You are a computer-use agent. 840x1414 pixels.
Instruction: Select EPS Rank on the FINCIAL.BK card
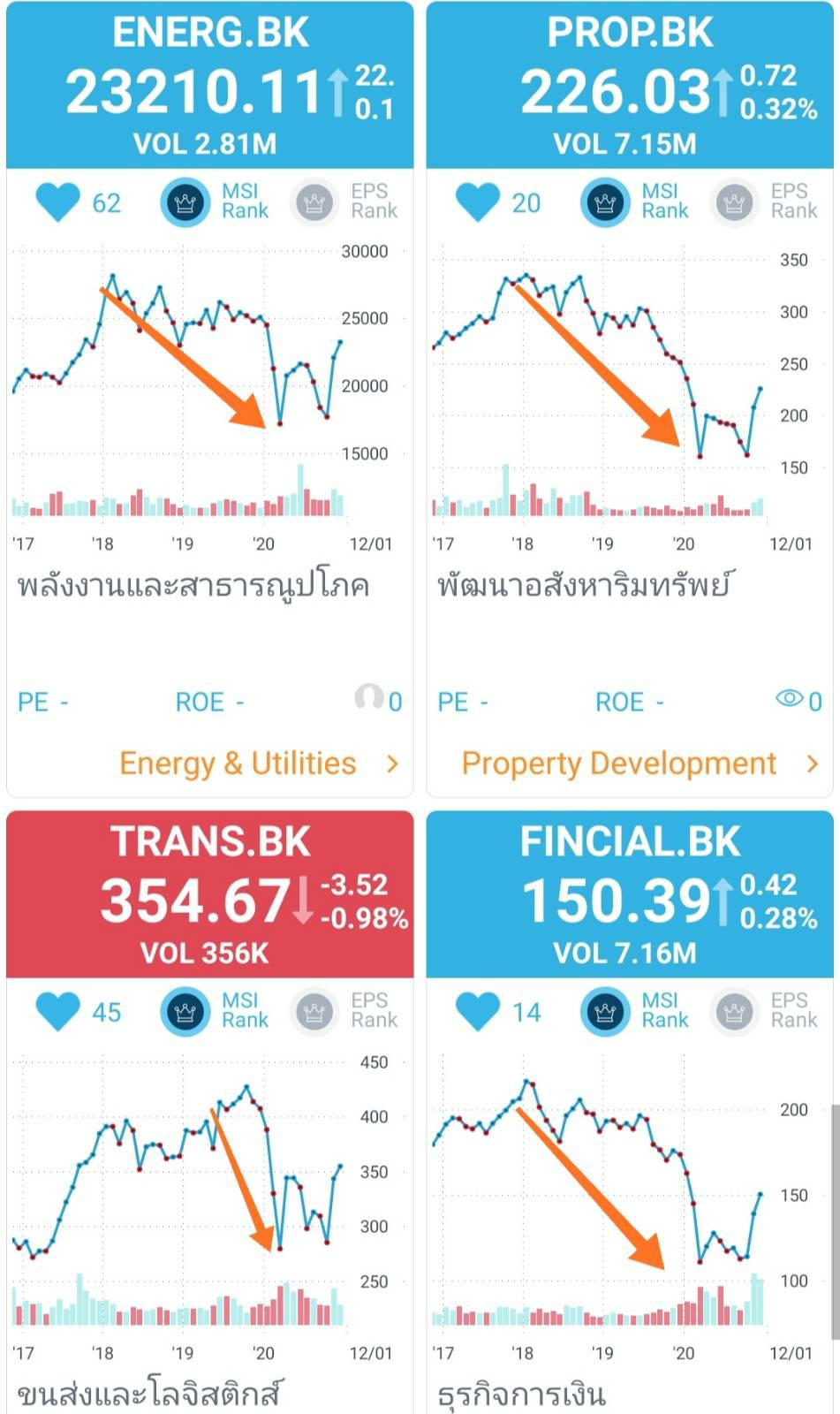pyautogui.click(x=765, y=1011)
